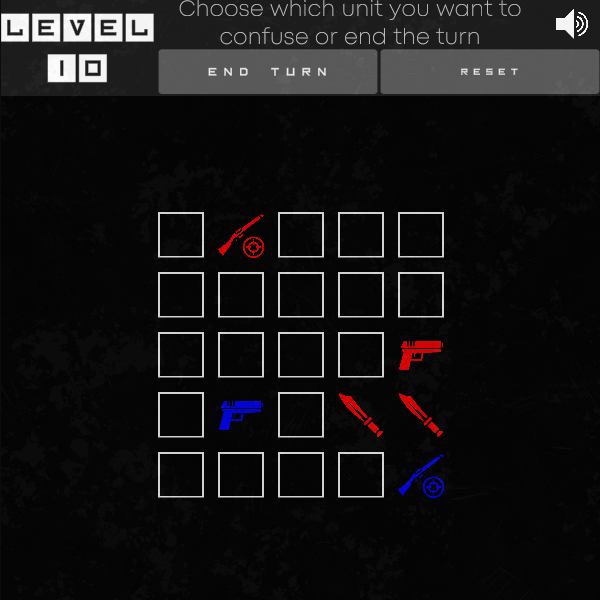Confuse the red knife above the blue rifle
The image size is (600, 600).
pos(421,414)
